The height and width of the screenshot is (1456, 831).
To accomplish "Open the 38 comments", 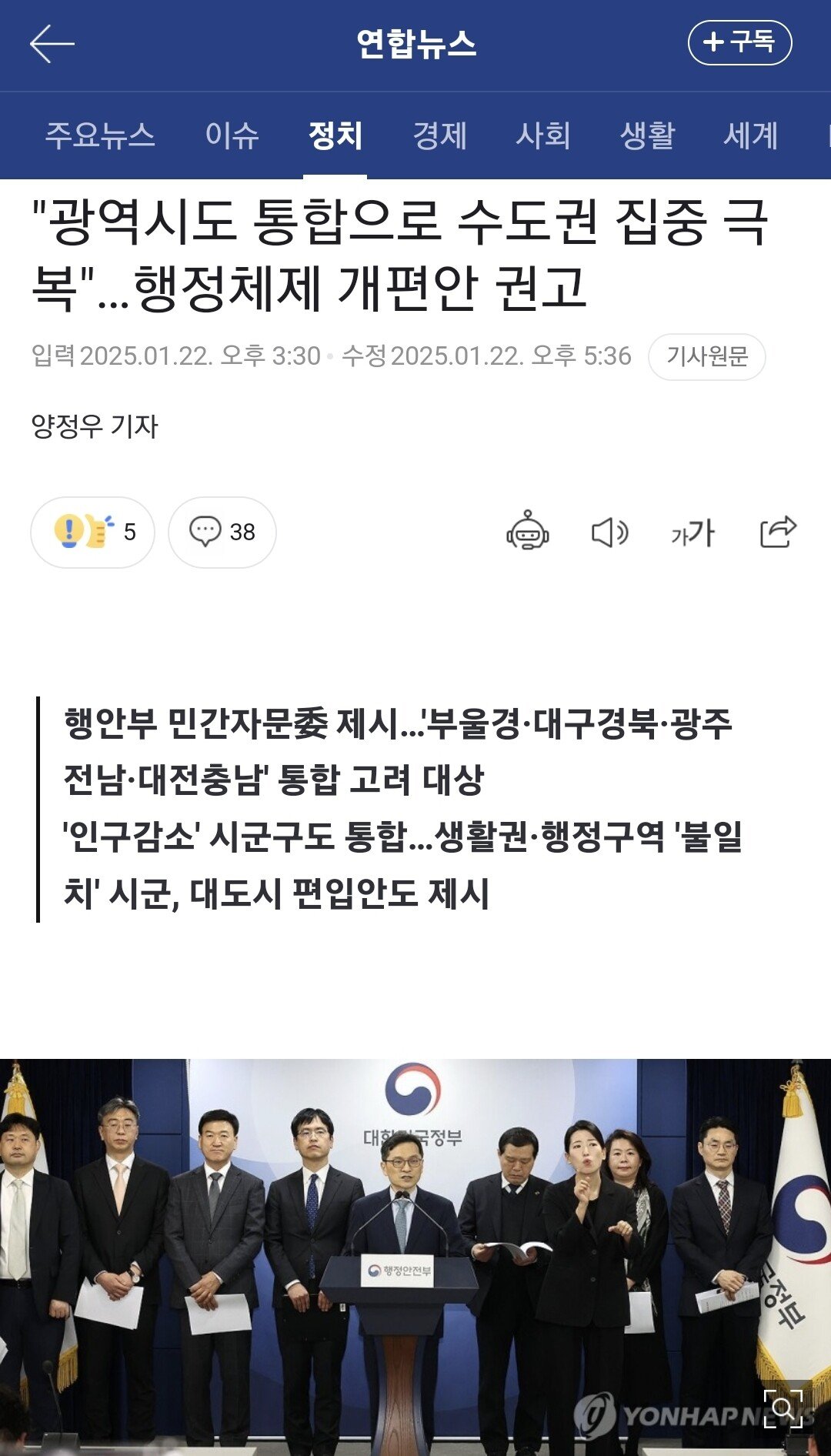I will tap(222, 532).
